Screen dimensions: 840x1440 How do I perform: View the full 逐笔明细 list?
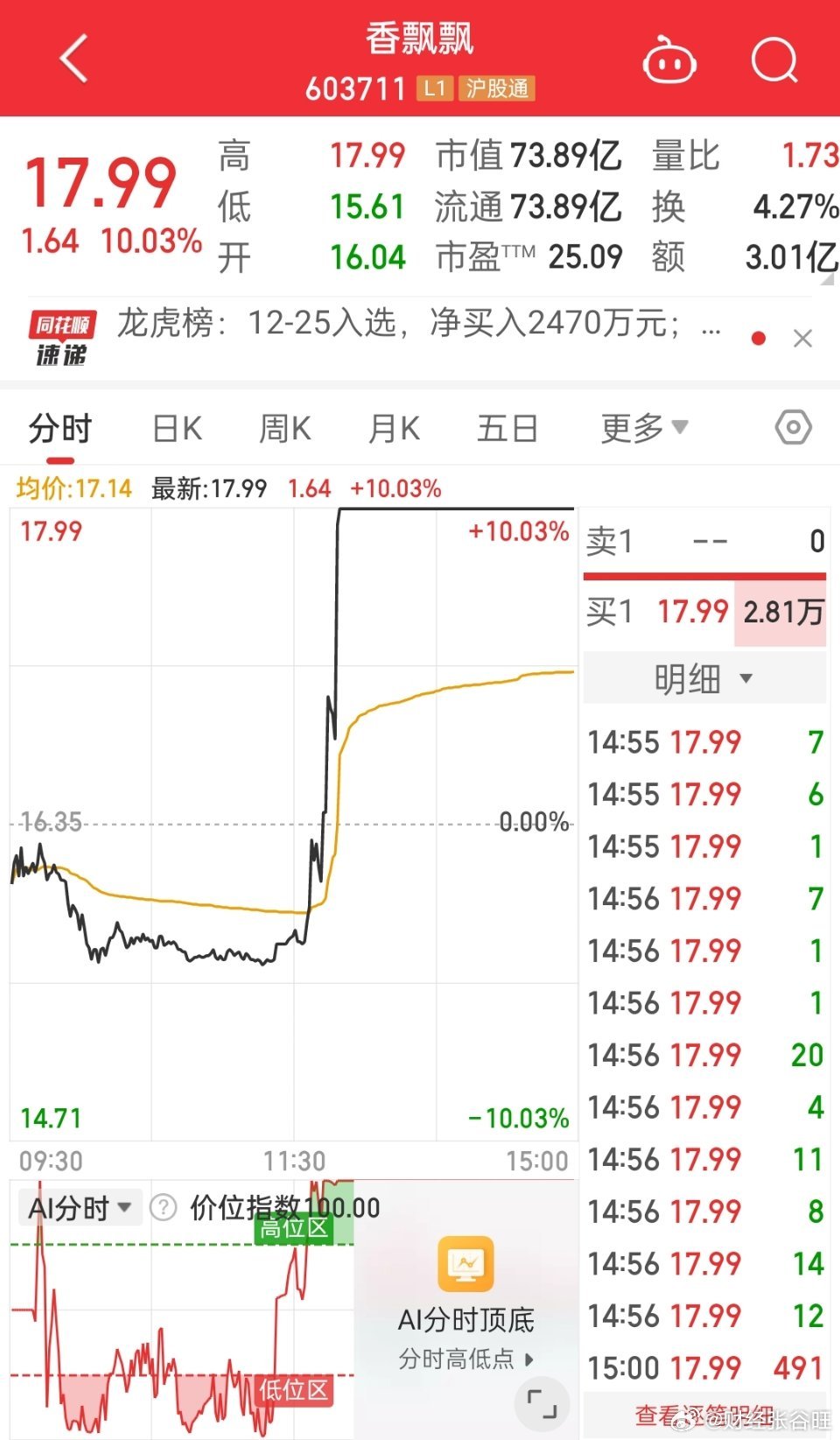pyautogui.click(x=704, y=1415)
